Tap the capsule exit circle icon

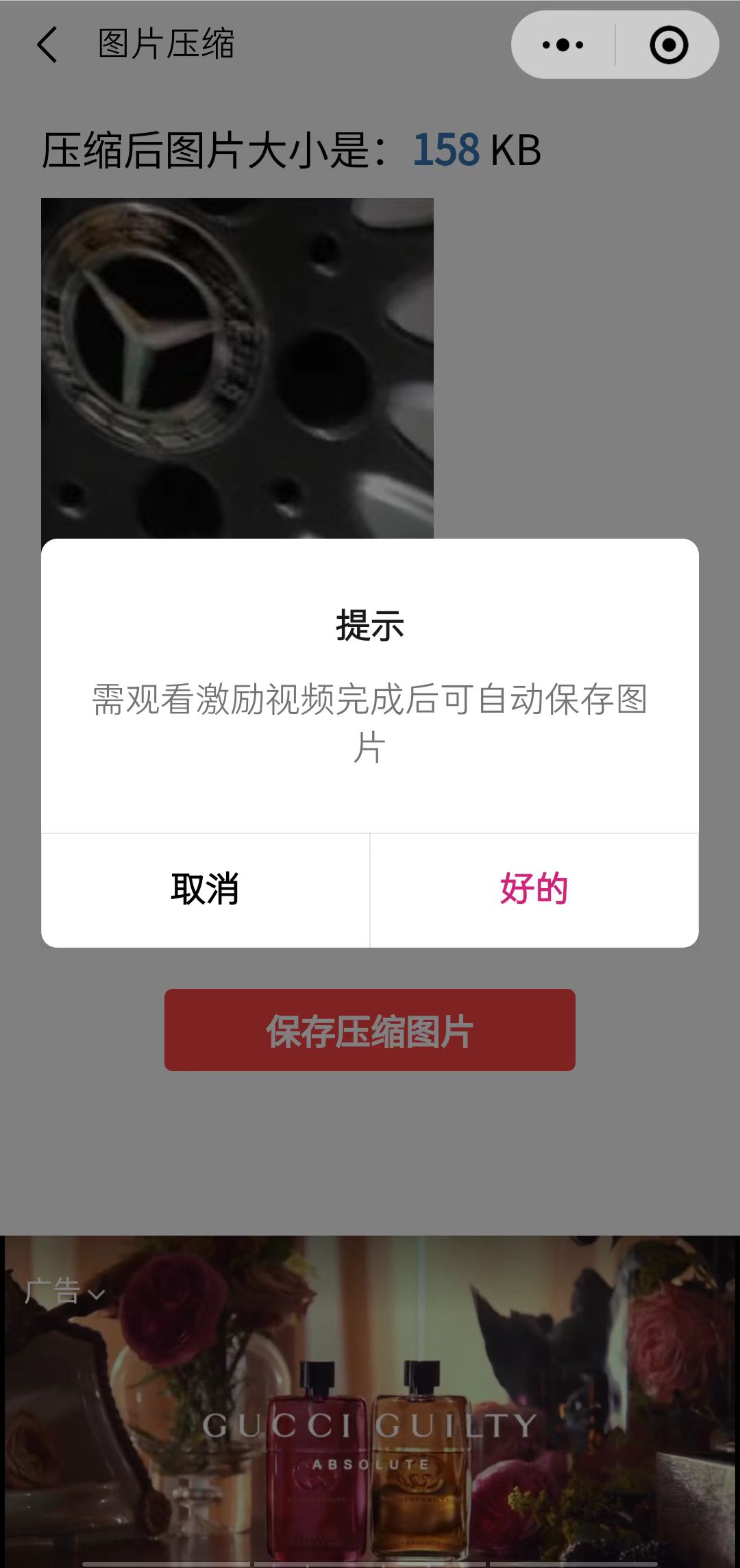pyautogui.click(x=668, y=44)
